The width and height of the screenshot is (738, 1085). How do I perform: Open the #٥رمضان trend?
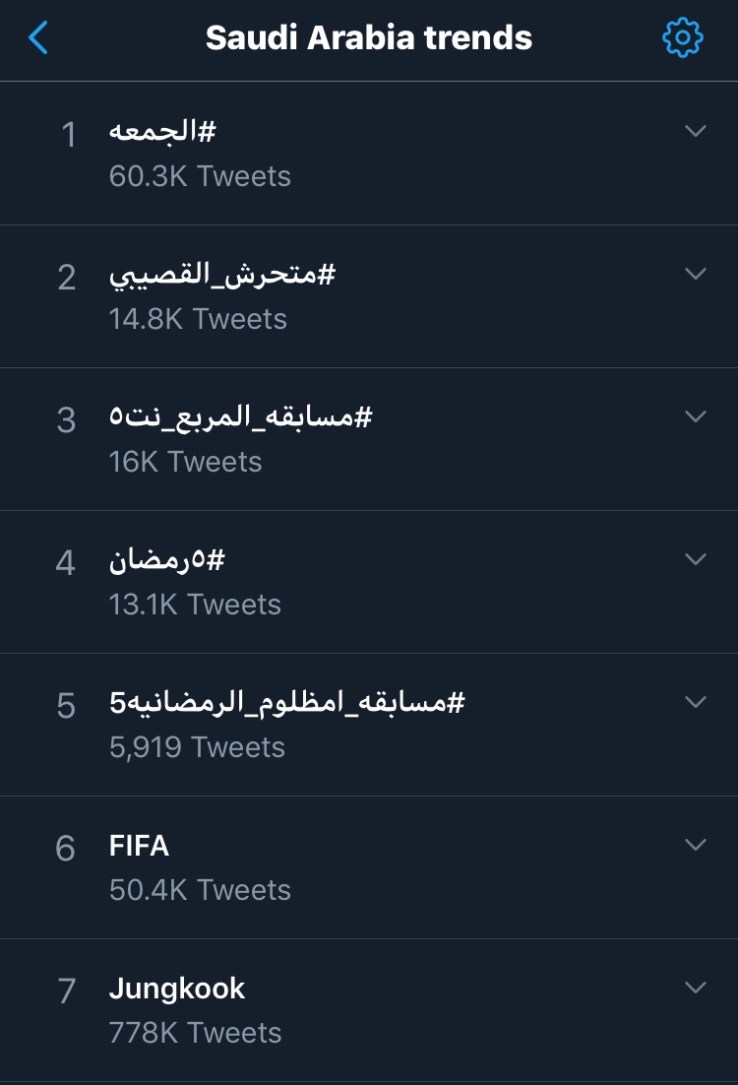point(167,561)
